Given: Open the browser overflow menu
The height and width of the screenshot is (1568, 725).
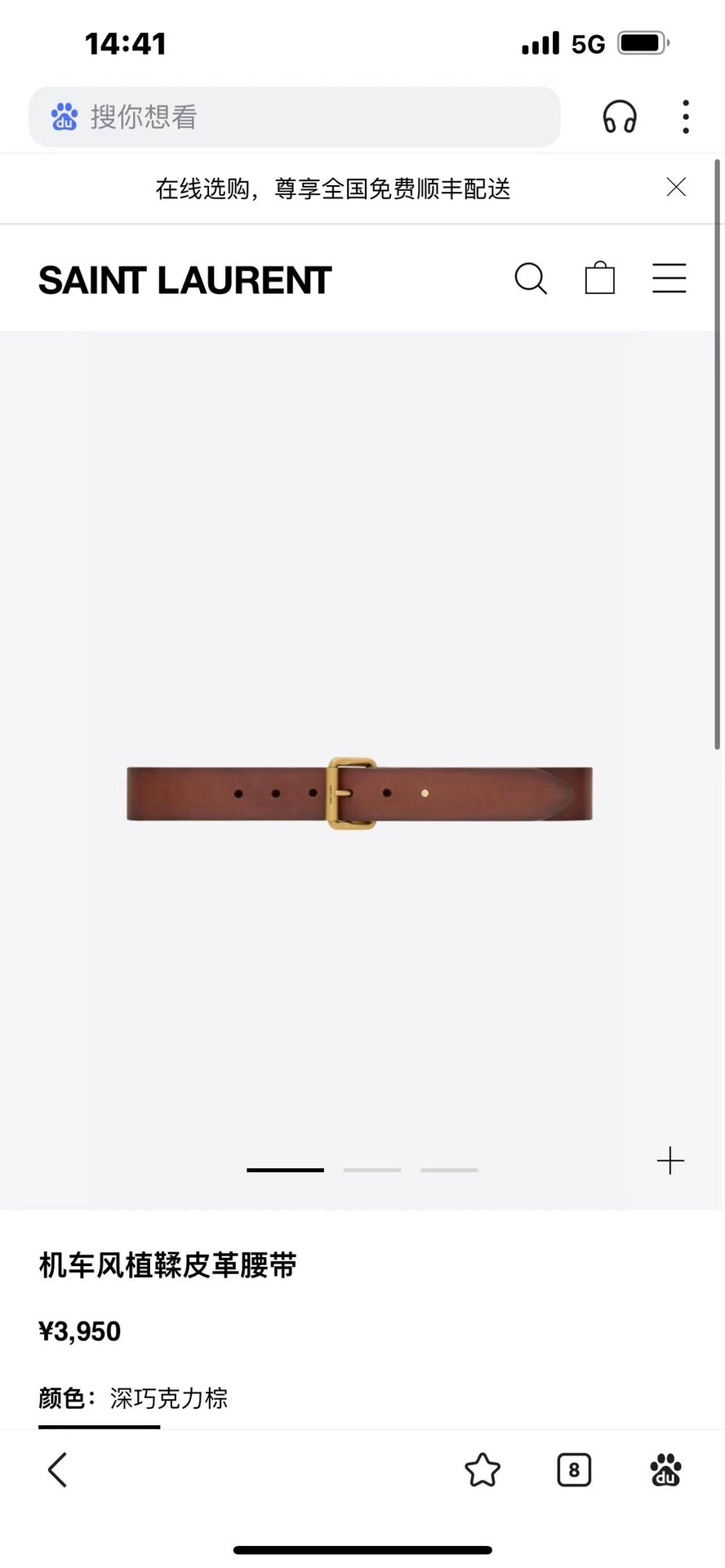Looking at the screenshot, I should 686,117.
